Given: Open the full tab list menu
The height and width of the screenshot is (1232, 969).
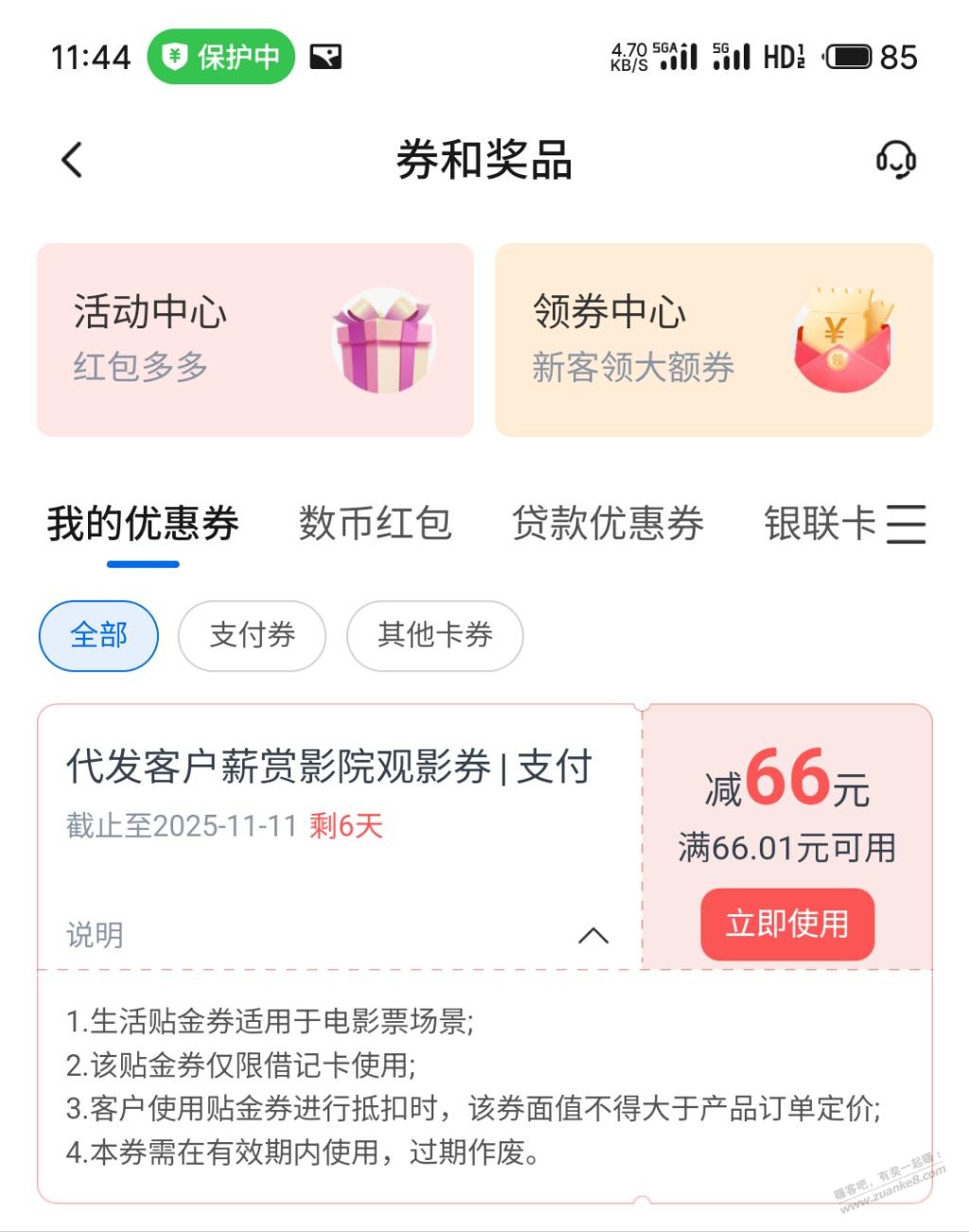Looking at the screenshot, I should point(906,524).
